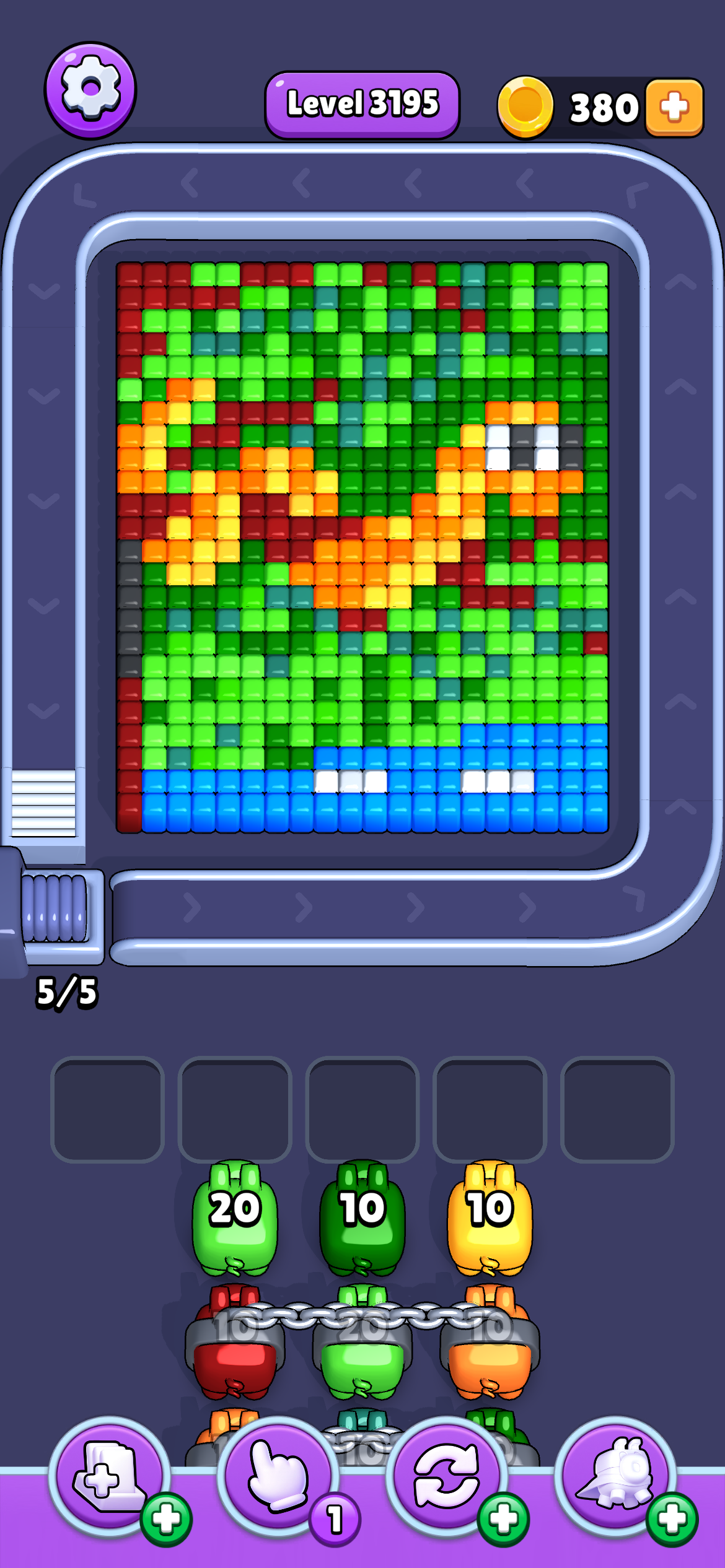Viewport: 725px width, 1568px height.
Task: Launch the dark green shooter numbered 10
Action: pos(362,1218)
